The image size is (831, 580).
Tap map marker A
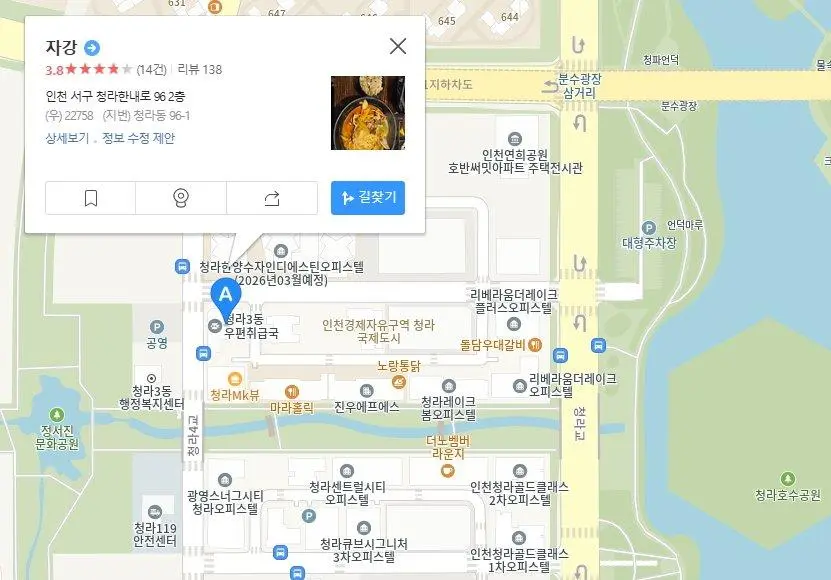(225, 296)
